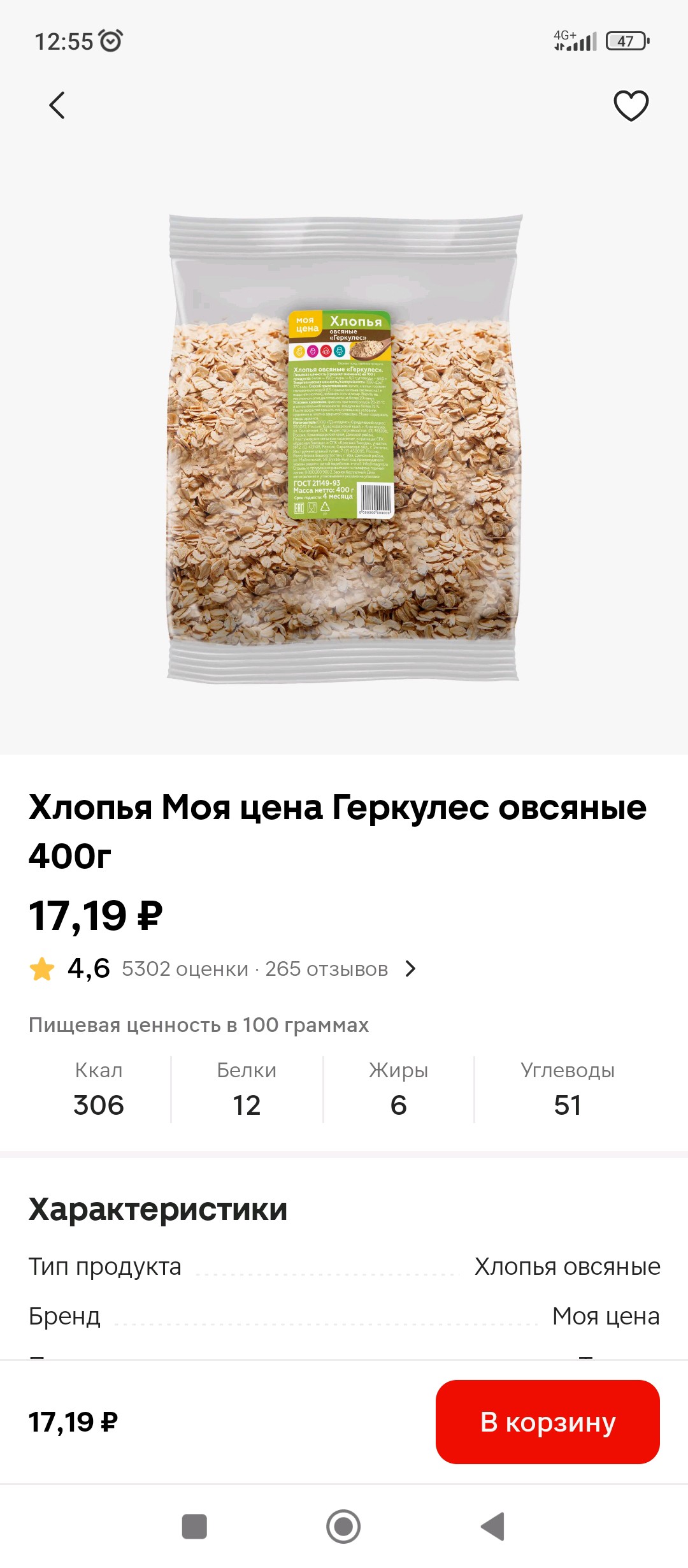688x1568 pixels.
Task: Open recent apps from the system bar
Action: click(x=194, y=1527)
